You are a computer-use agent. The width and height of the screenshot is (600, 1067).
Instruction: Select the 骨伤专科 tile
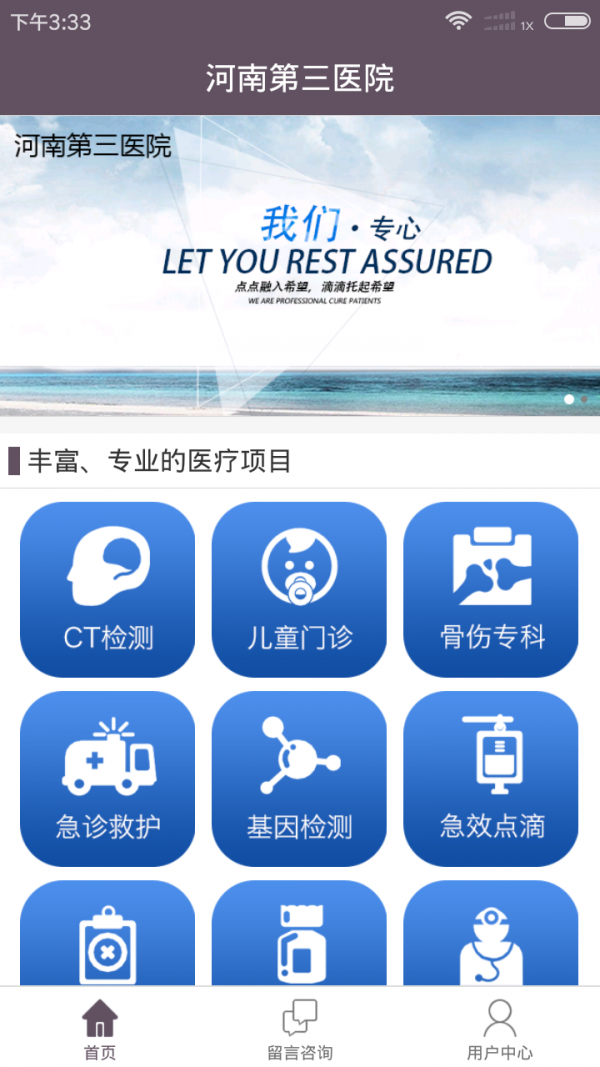point(491,589)
